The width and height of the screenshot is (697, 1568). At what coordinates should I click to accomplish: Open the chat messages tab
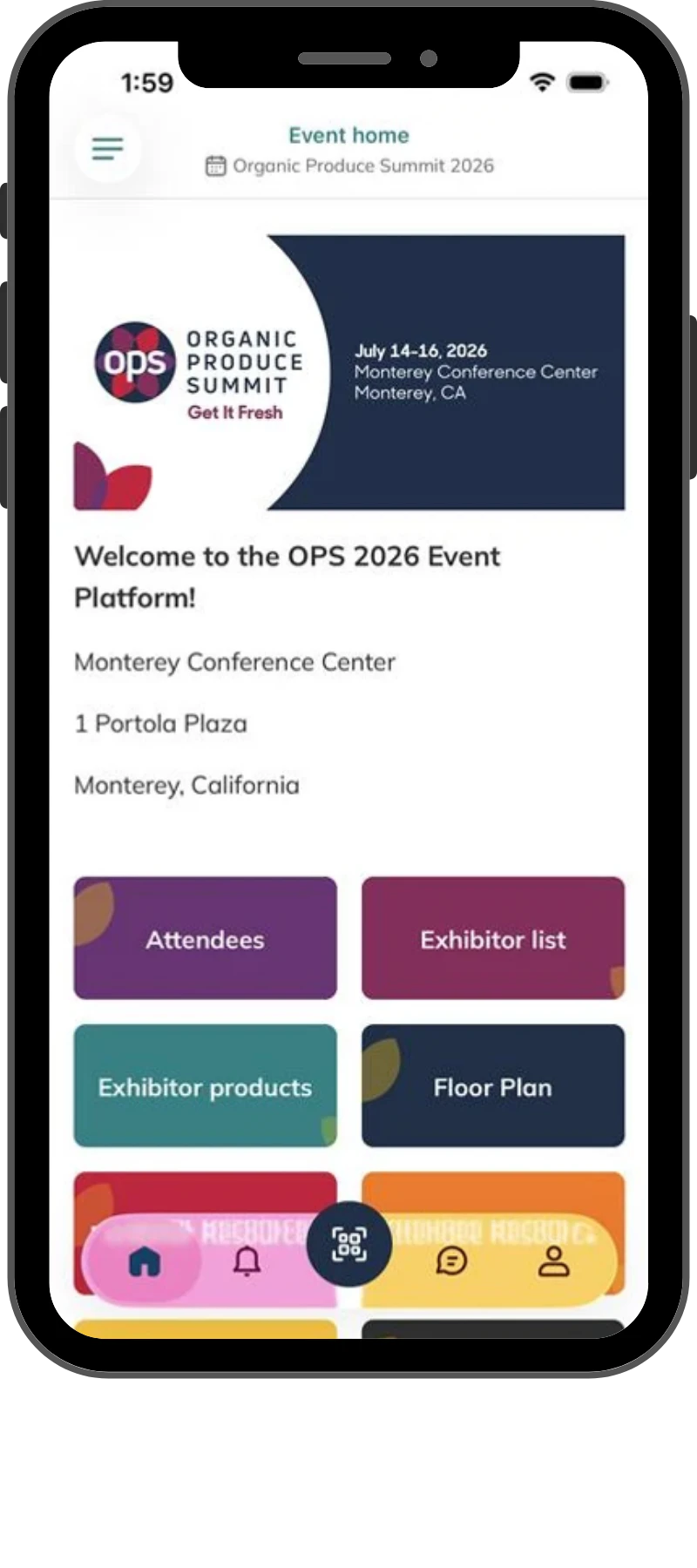pos(451,1260)
